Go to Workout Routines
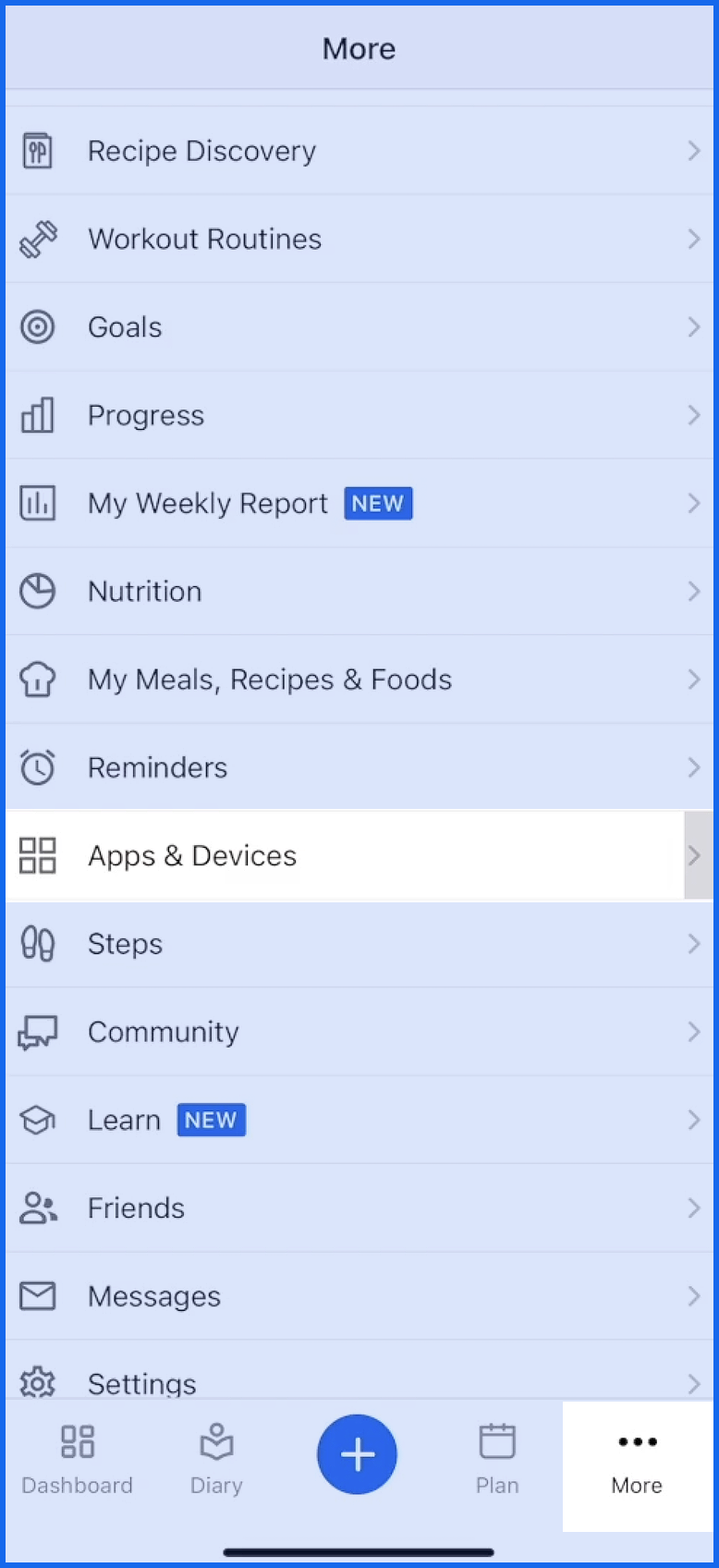Viewport: 719px width, 1568px height. [x=204, y=239]
